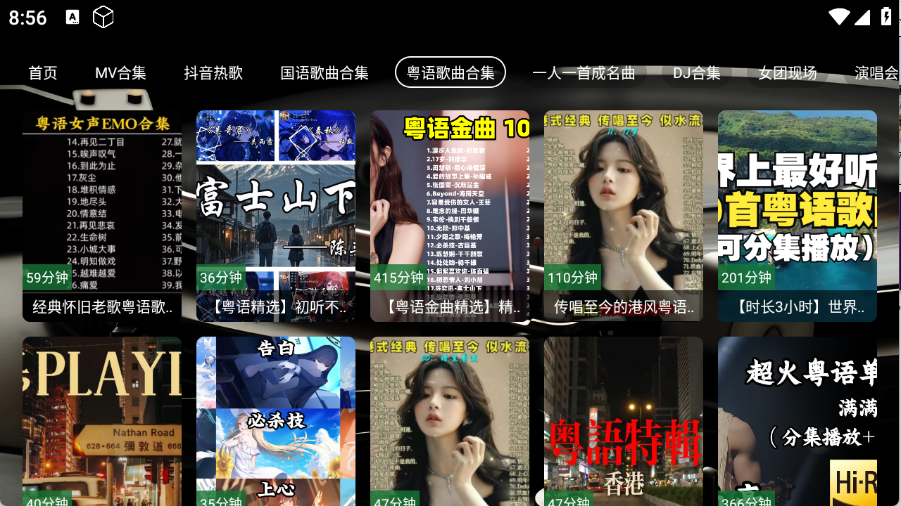Go to the 国语歌曲合集 tab

(324, 73)
